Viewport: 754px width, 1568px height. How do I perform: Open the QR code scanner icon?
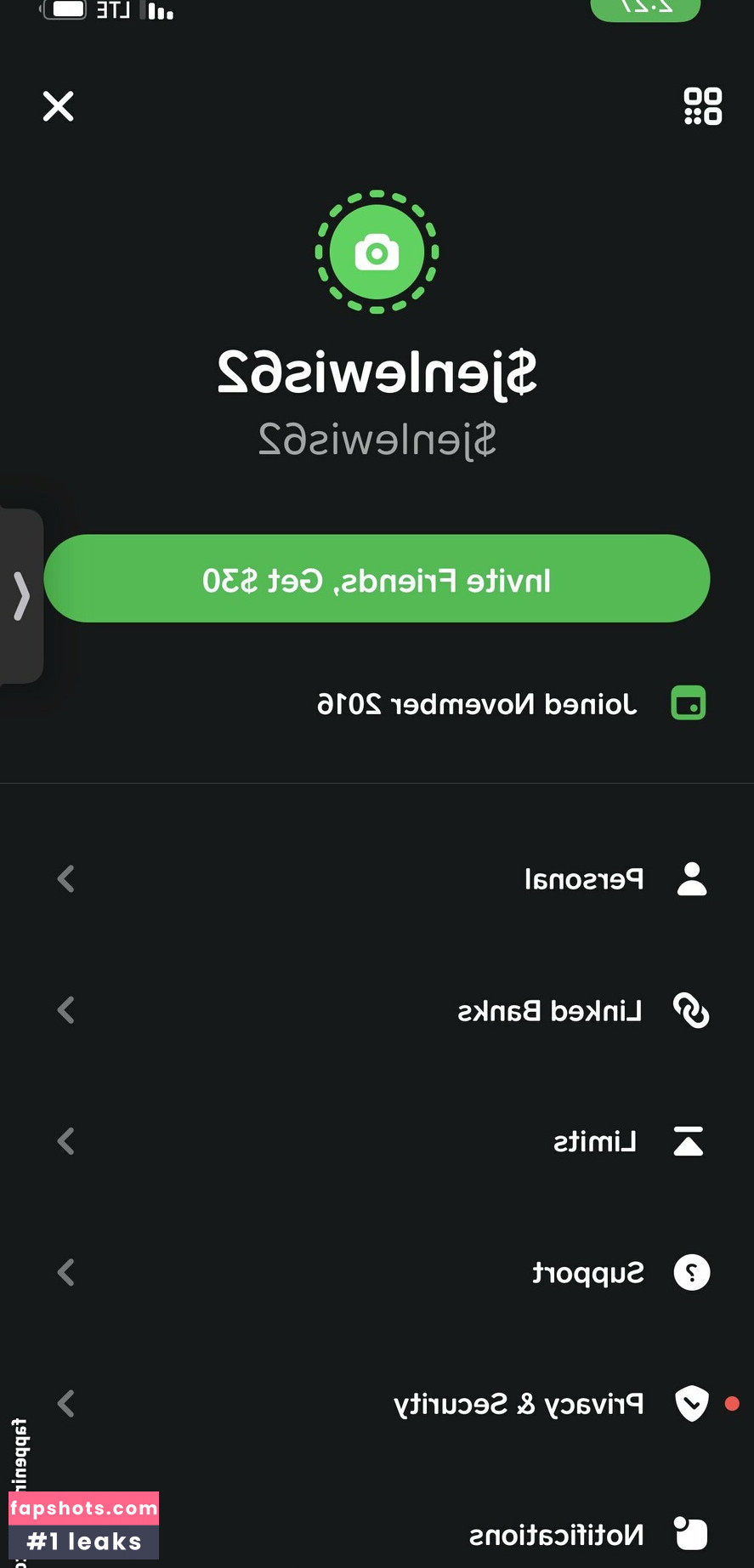click(703, 106)
